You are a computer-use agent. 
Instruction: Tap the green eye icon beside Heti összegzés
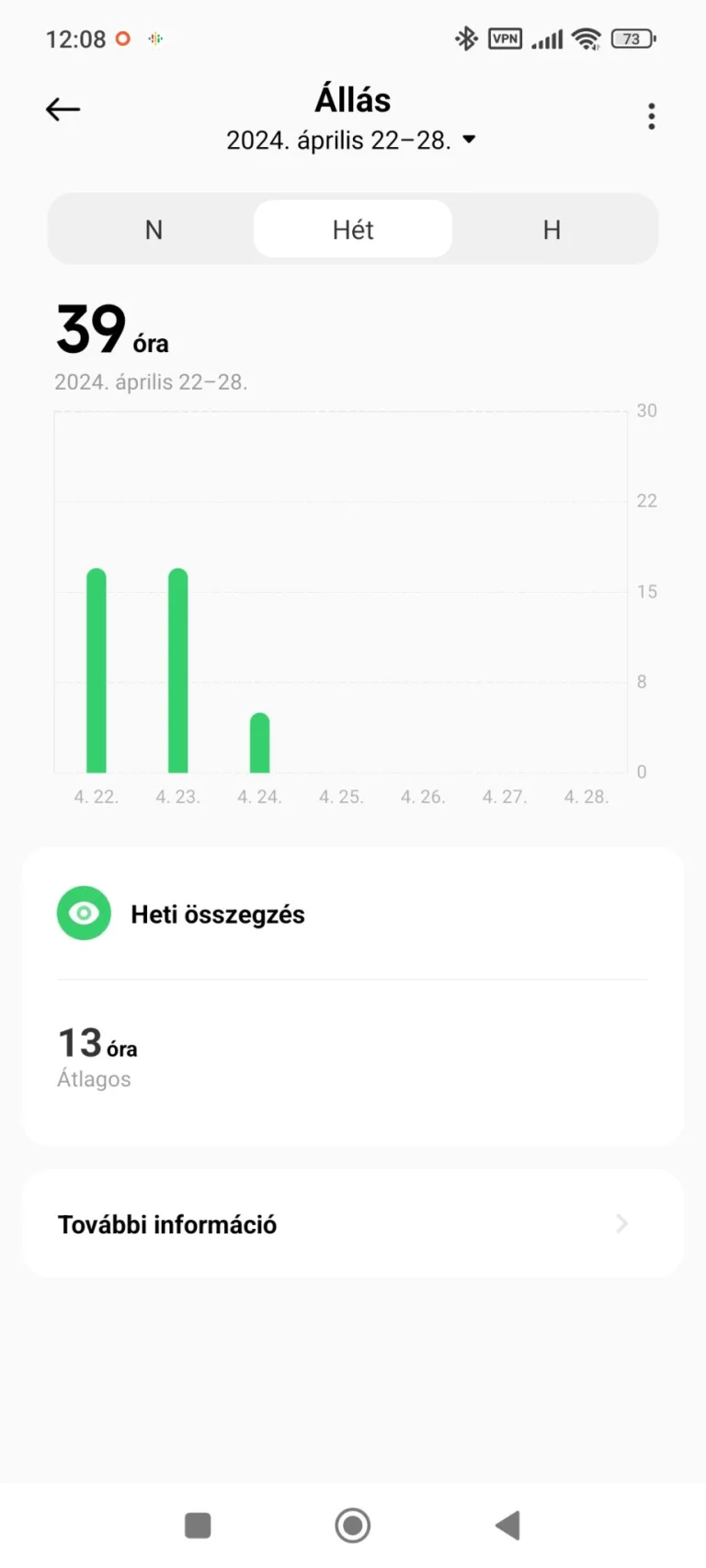point(84,913)
